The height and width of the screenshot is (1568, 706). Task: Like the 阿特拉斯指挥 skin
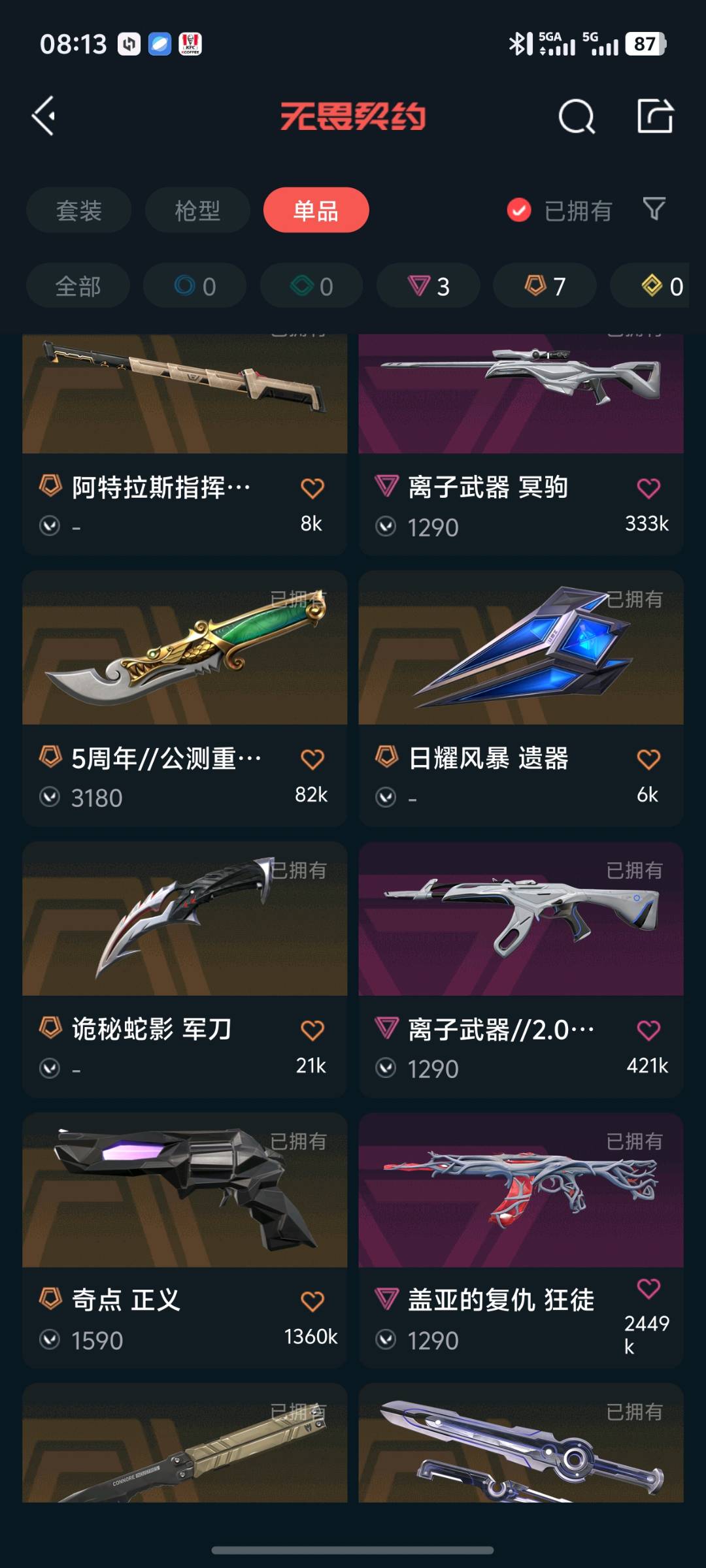pyautogui.click(x=312, y=488)
